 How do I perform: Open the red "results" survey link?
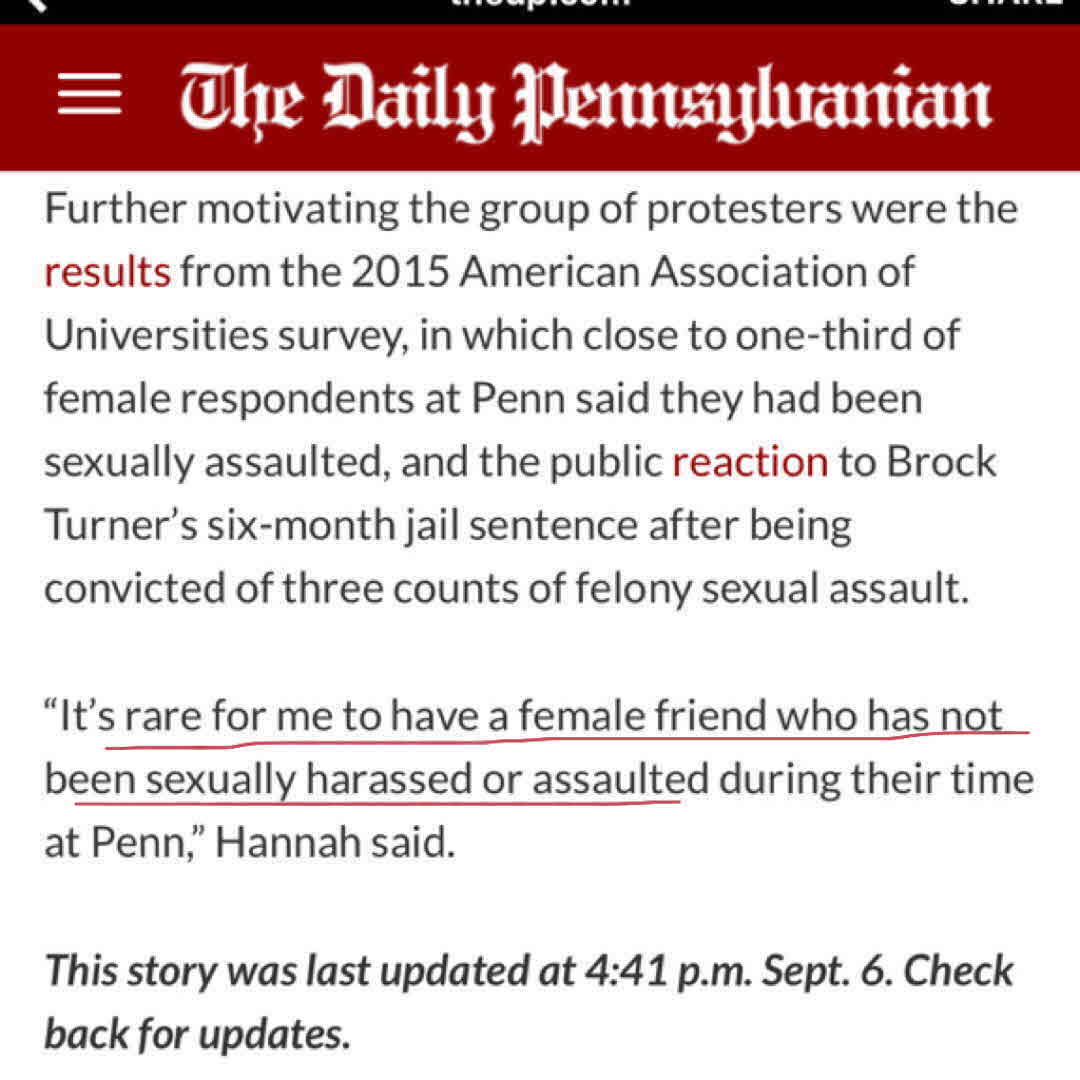[x=108, y=271]
